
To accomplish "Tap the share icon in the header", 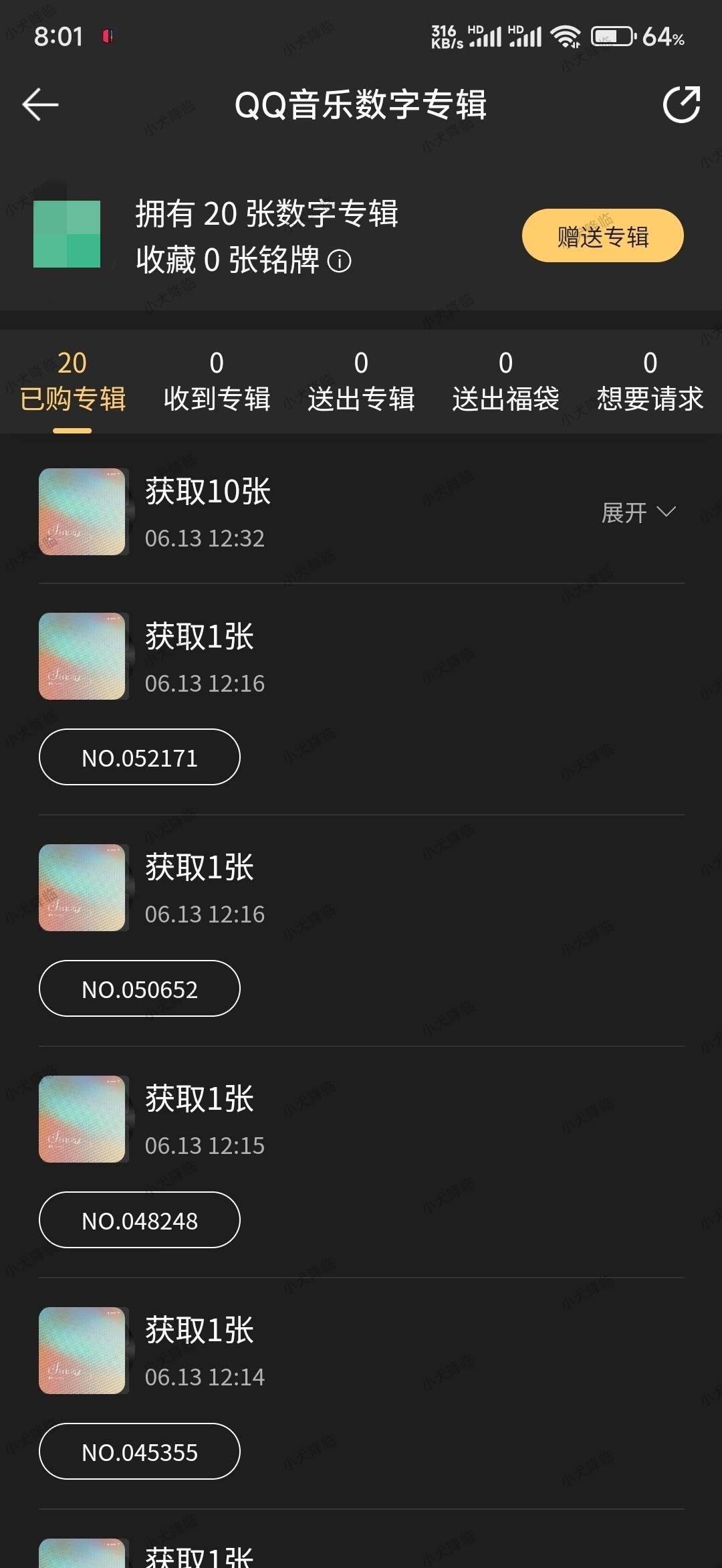I will (x=681, y=105).
